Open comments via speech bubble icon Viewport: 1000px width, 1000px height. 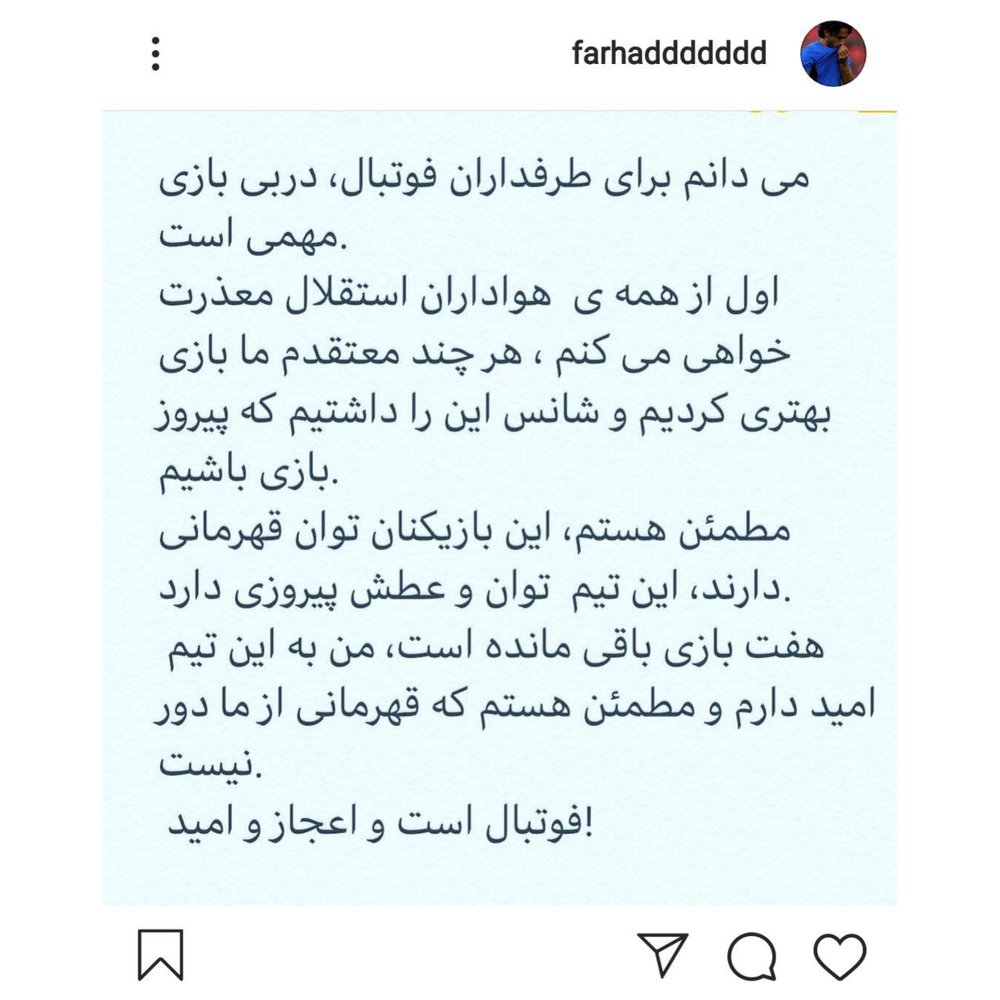(751, 955)
